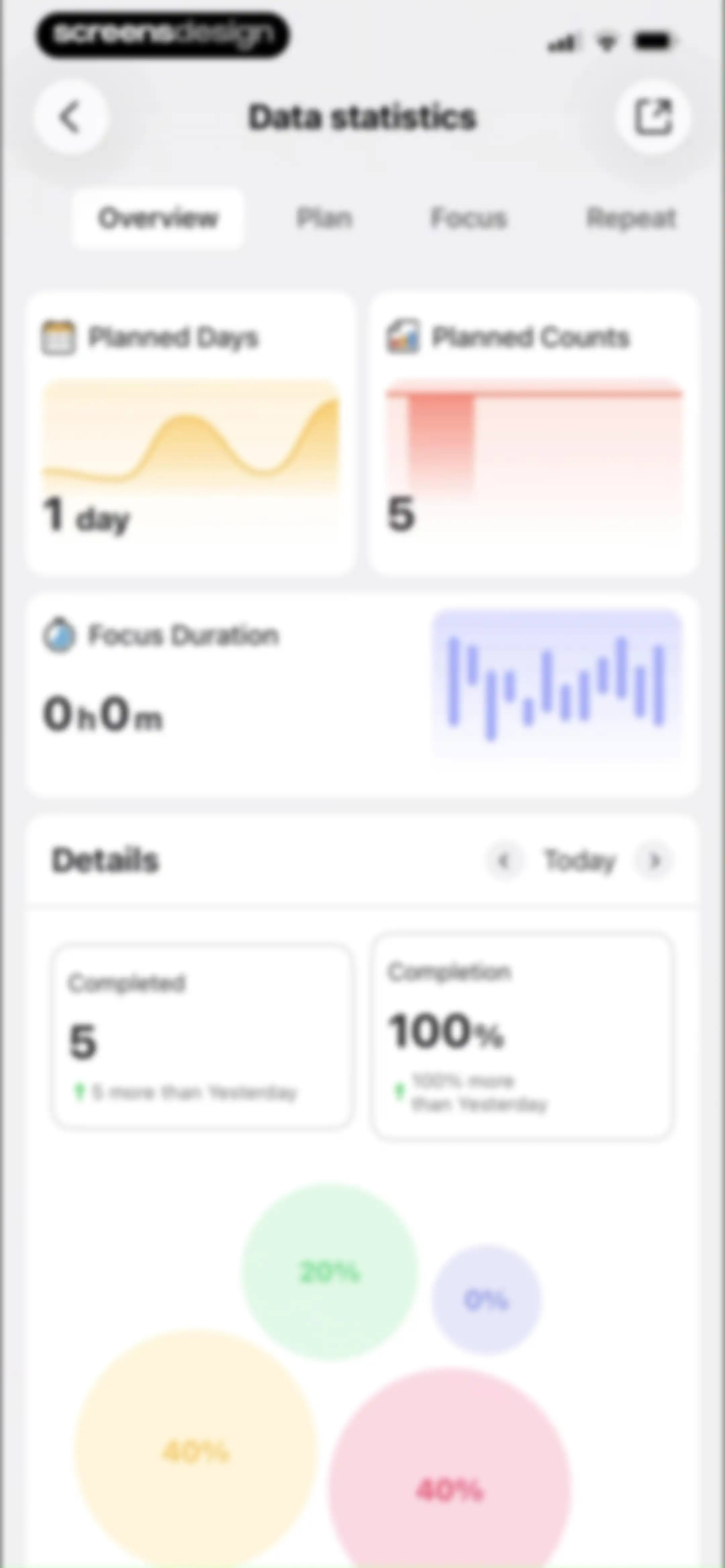The width and height of the screenshot is (725, 1568).
Task: Switch to the Plan tab
Action: coord(325,219)
